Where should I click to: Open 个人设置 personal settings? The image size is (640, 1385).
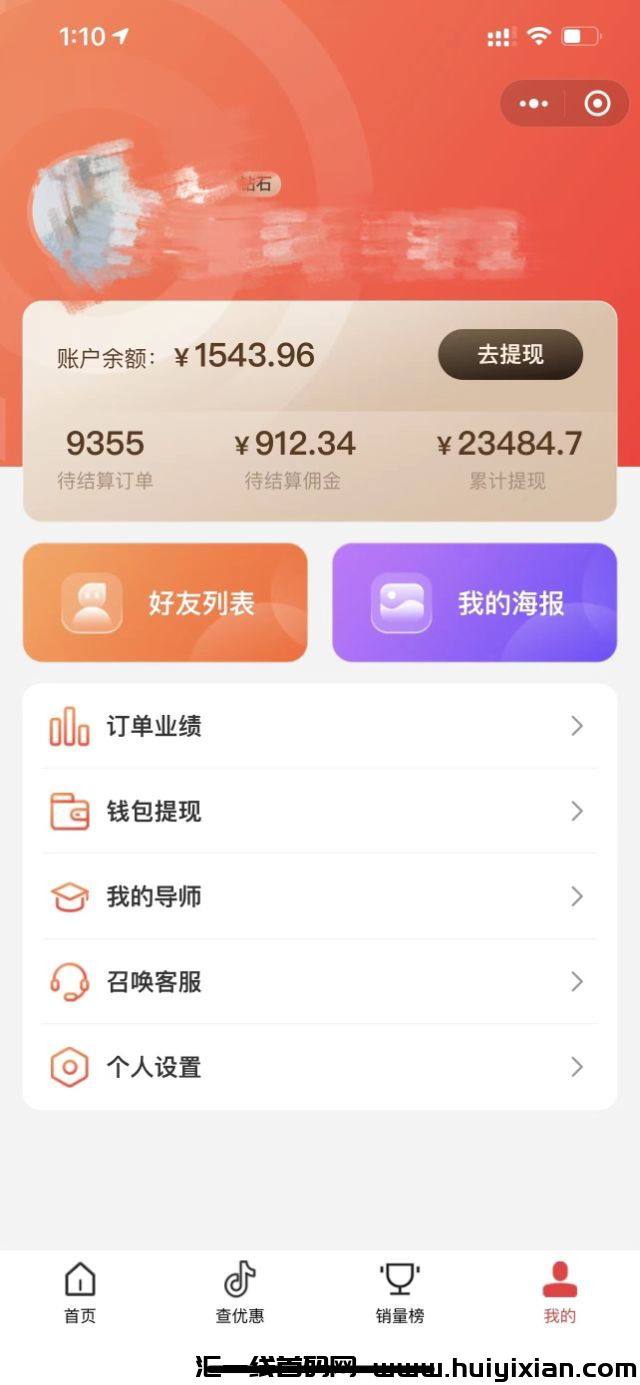click(319, 1067)
